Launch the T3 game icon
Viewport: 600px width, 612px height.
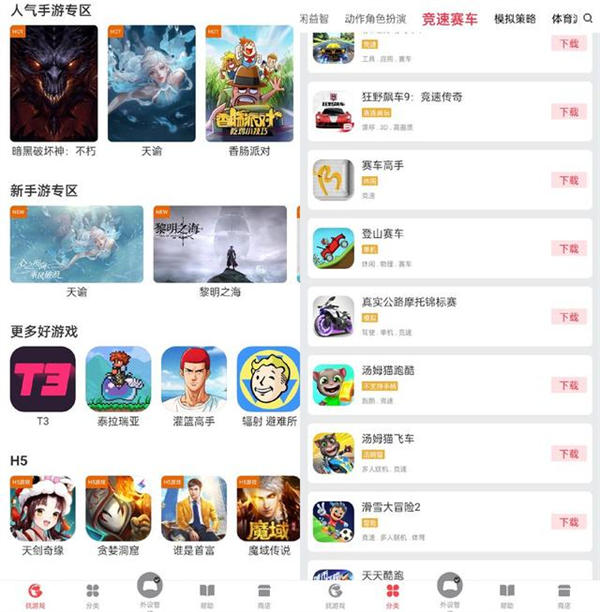pyautogui.click(x=43, y=379)
